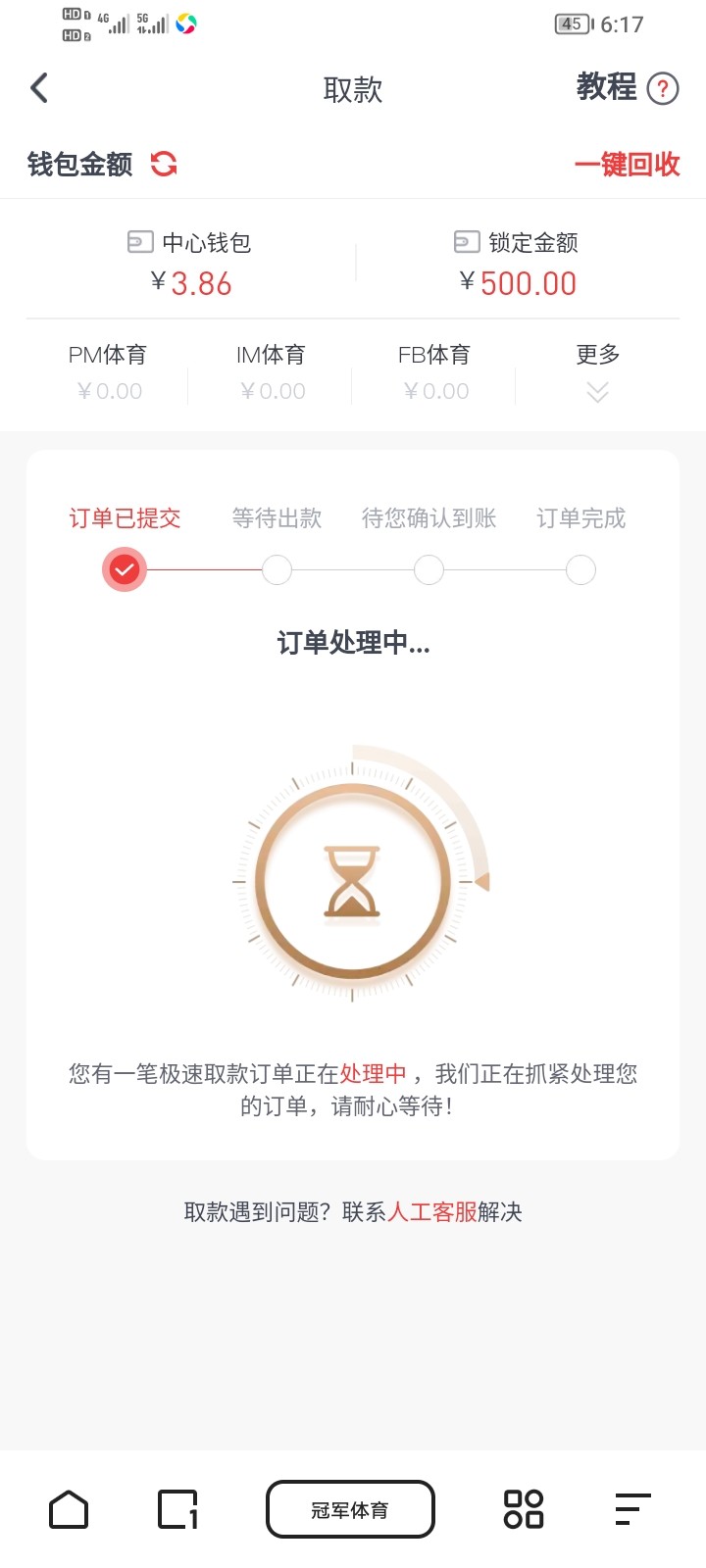Open the four-squares apps grid

click(524, 1509)
